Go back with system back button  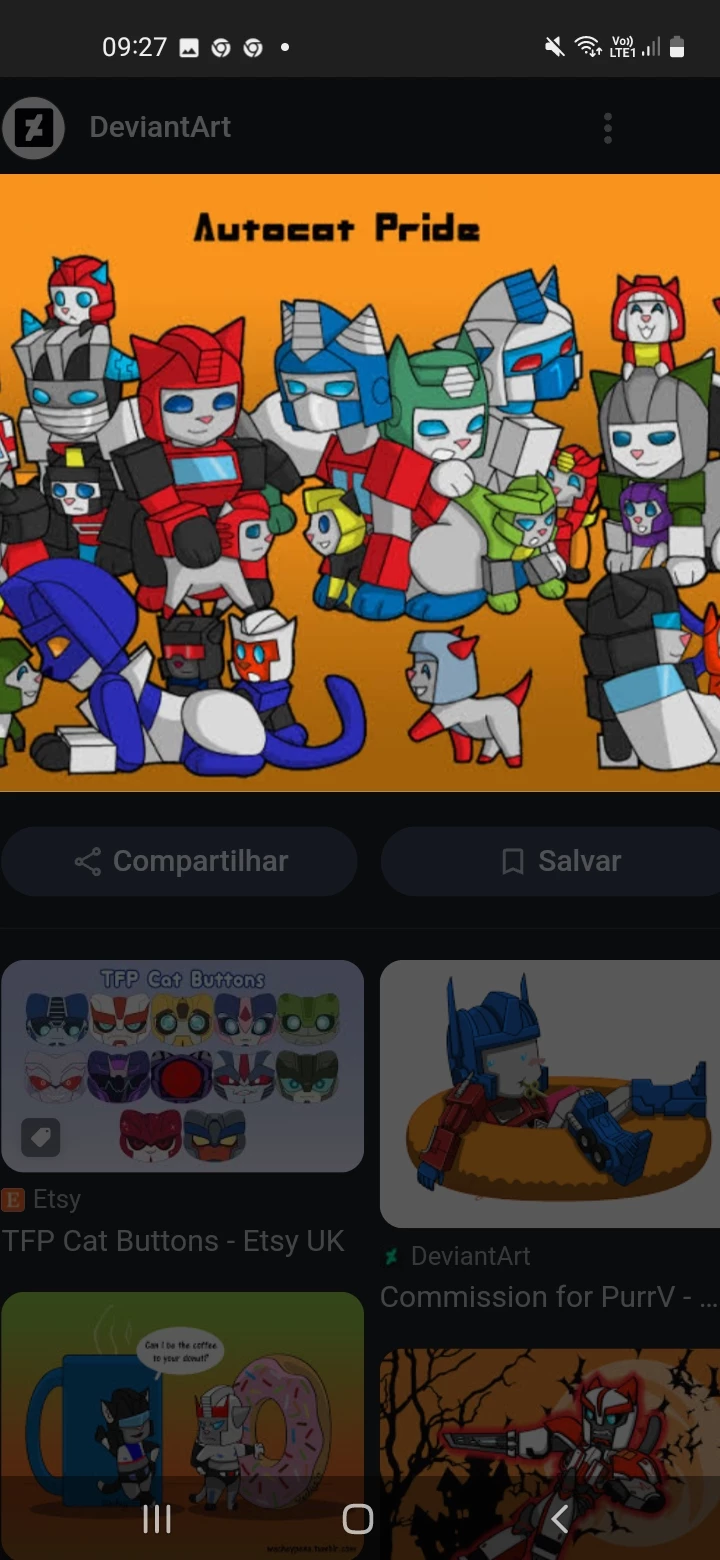coord(559,1519)
